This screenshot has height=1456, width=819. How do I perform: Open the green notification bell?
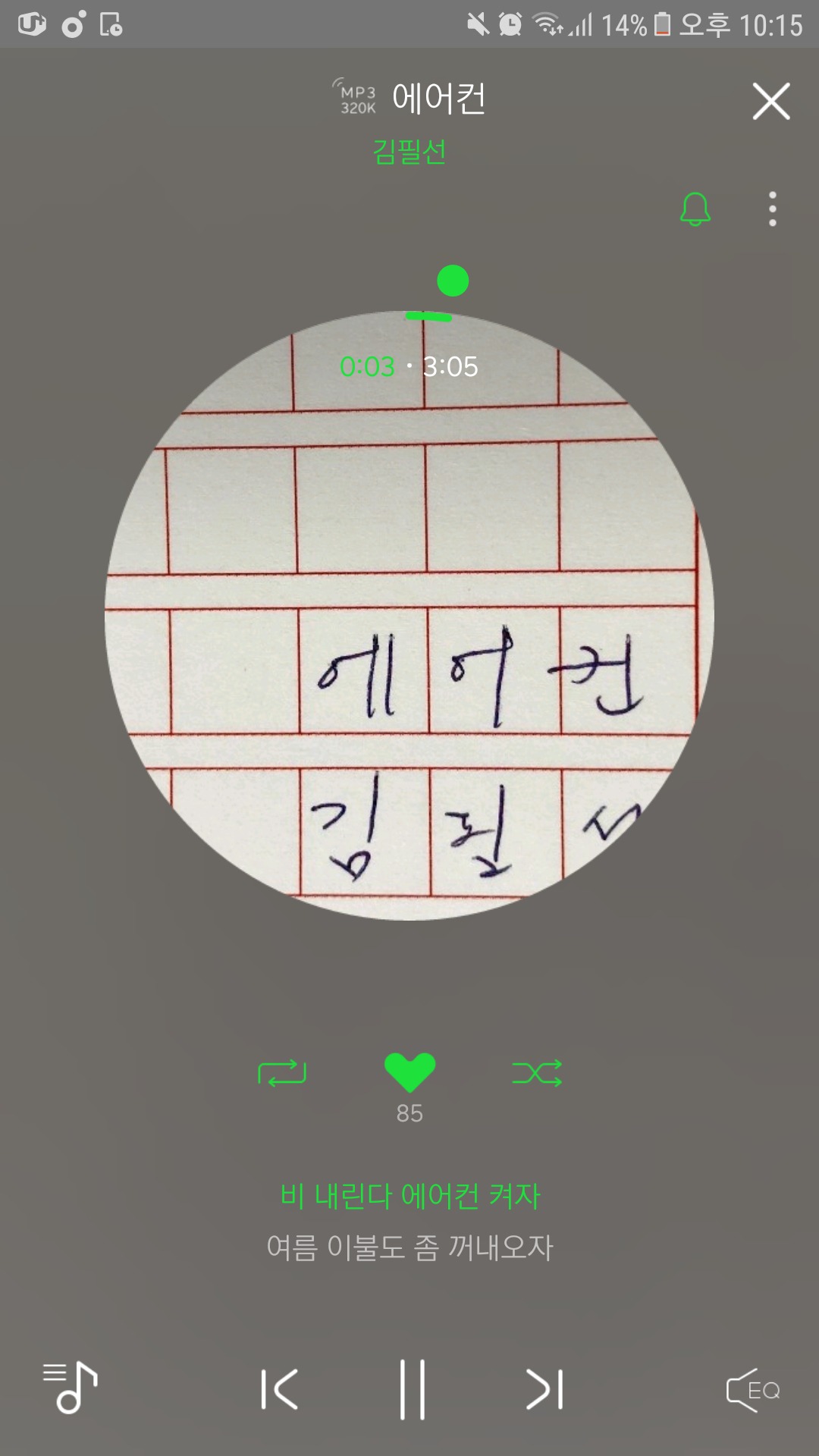695,209
